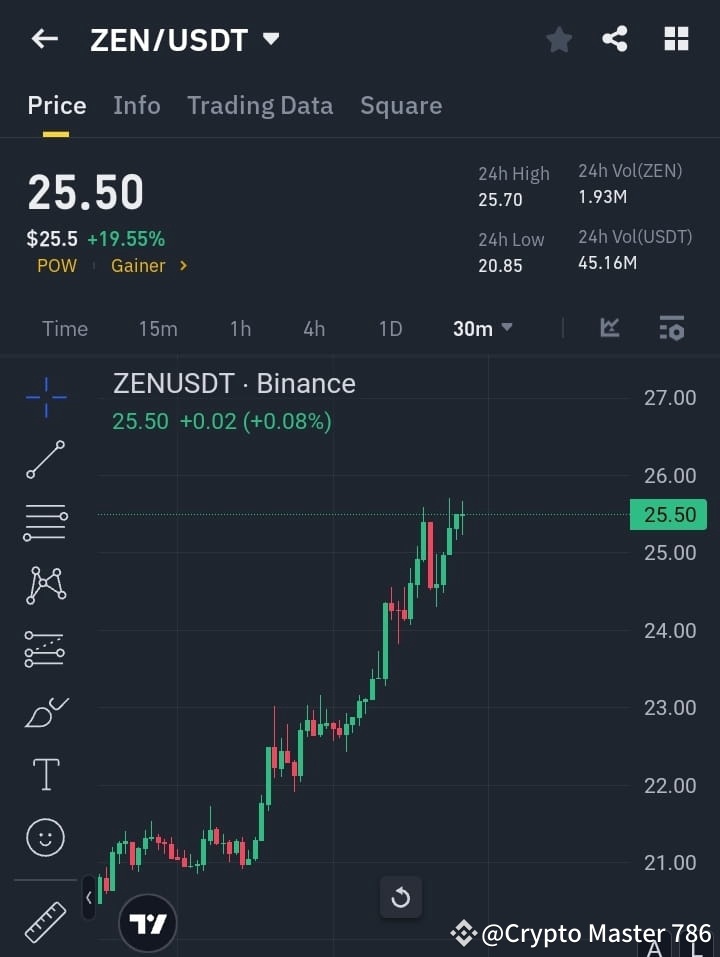Open the Gainer category link

(140, 265)
